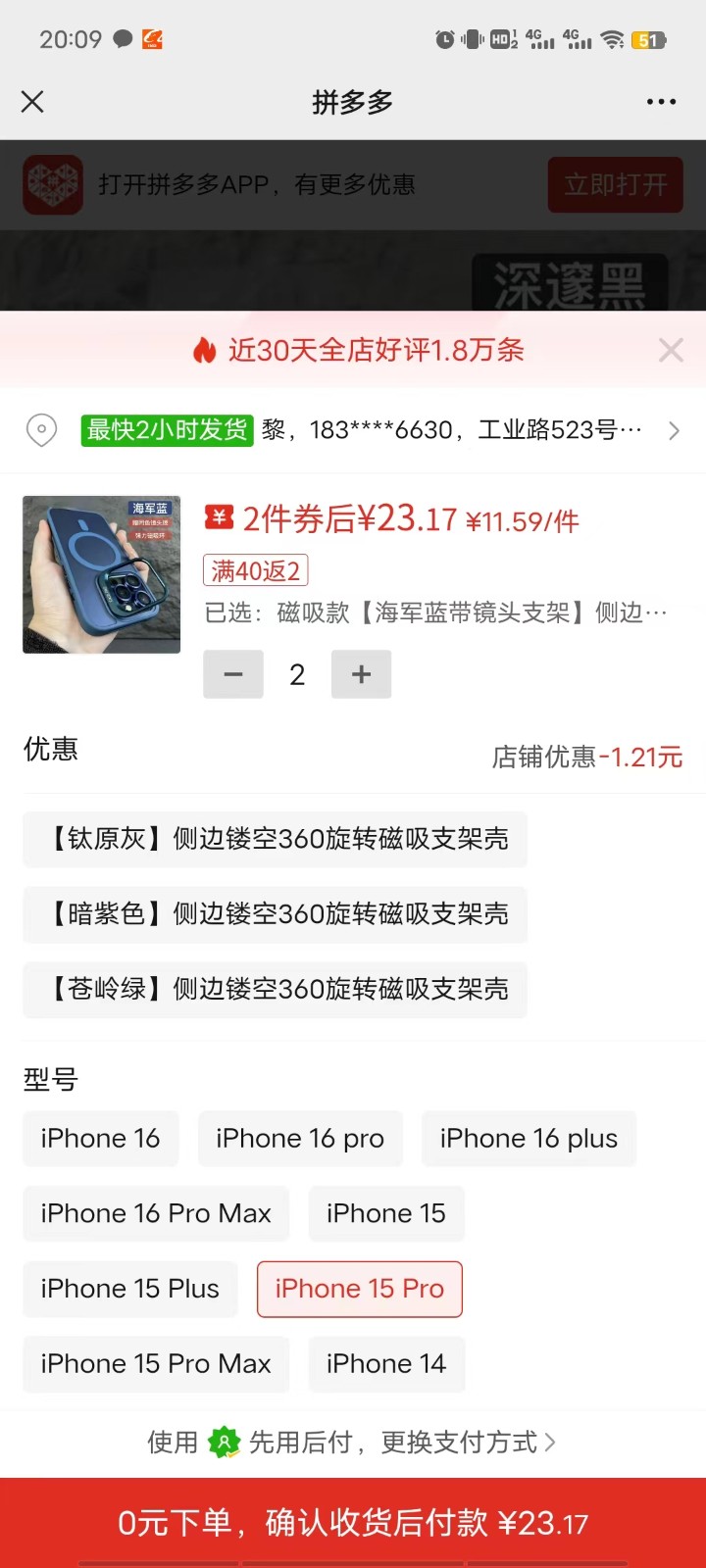The image size is (706, 1568).
Task: Select iPhone 16 plus model
Action: pyautogui.click(x=529, y=1139)
